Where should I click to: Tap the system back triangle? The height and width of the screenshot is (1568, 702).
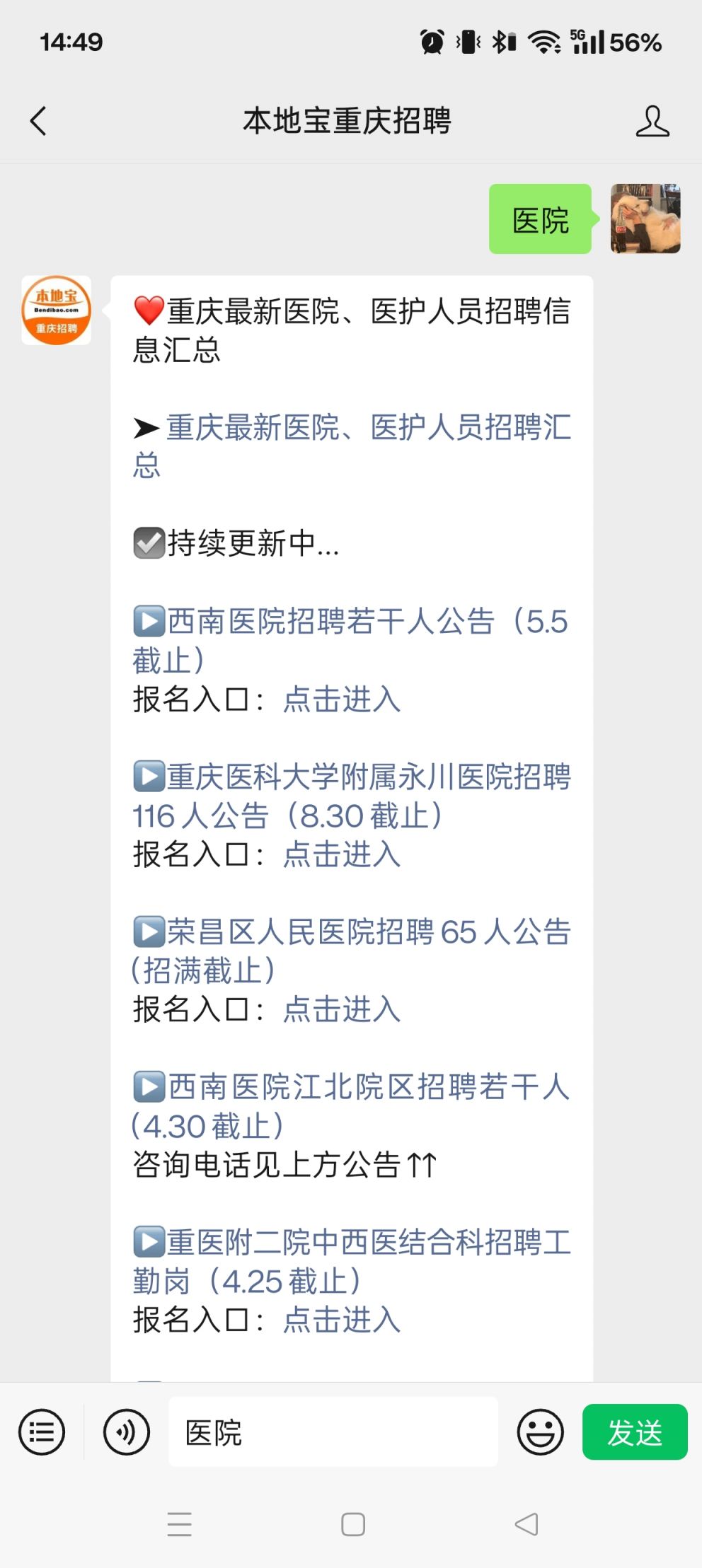(526, 1524)
